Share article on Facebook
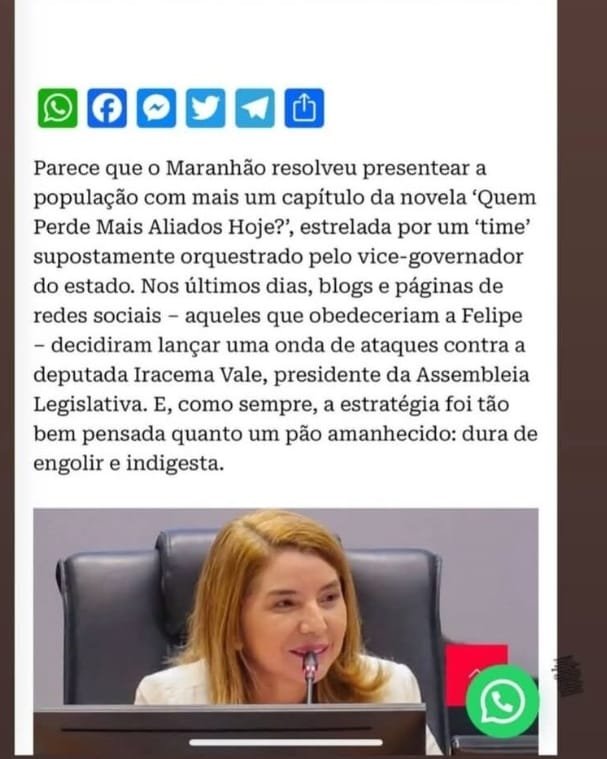Screen dimensions: 607x759 pos(107,107)
